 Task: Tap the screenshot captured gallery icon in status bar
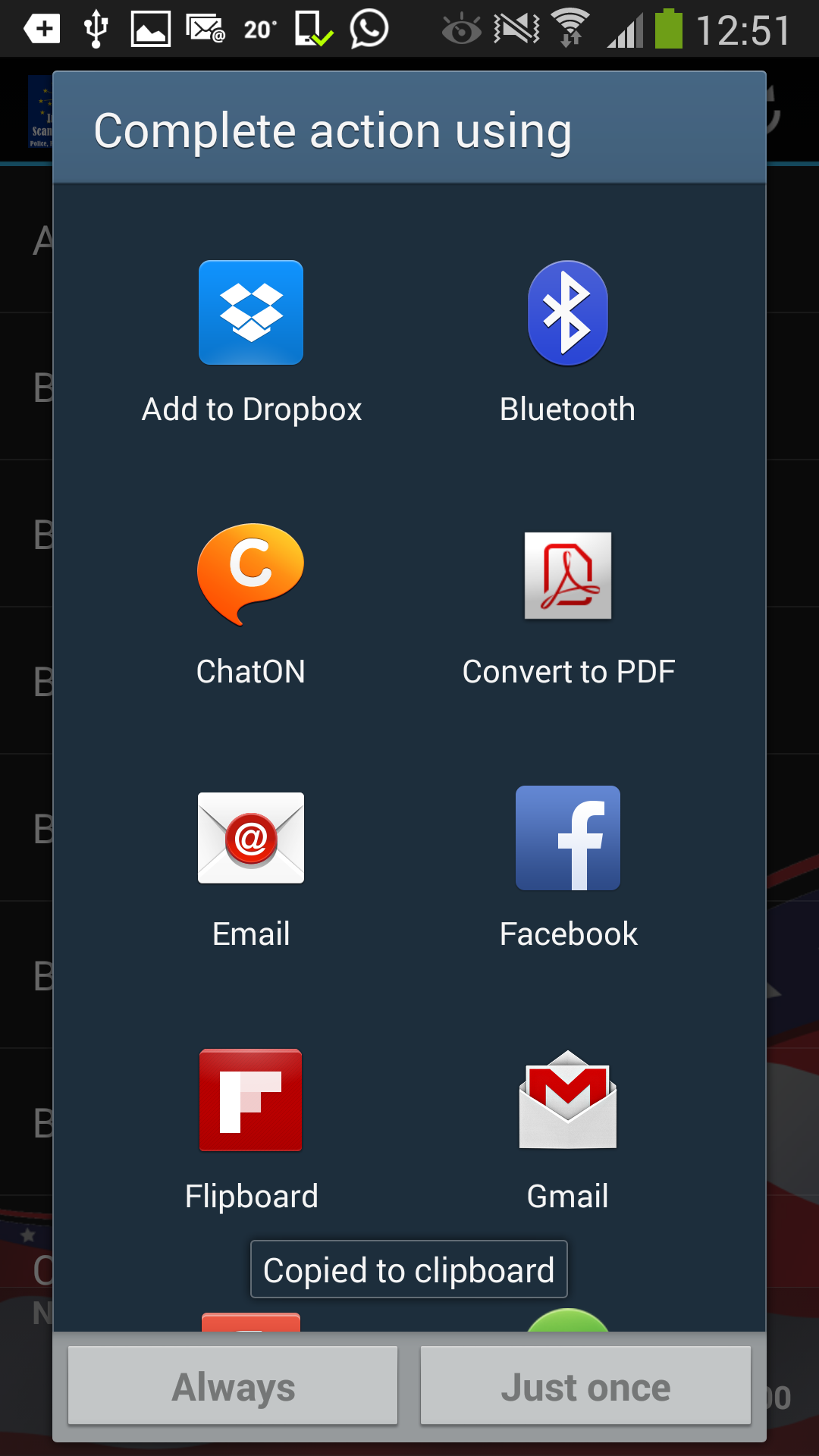(149, 27)
